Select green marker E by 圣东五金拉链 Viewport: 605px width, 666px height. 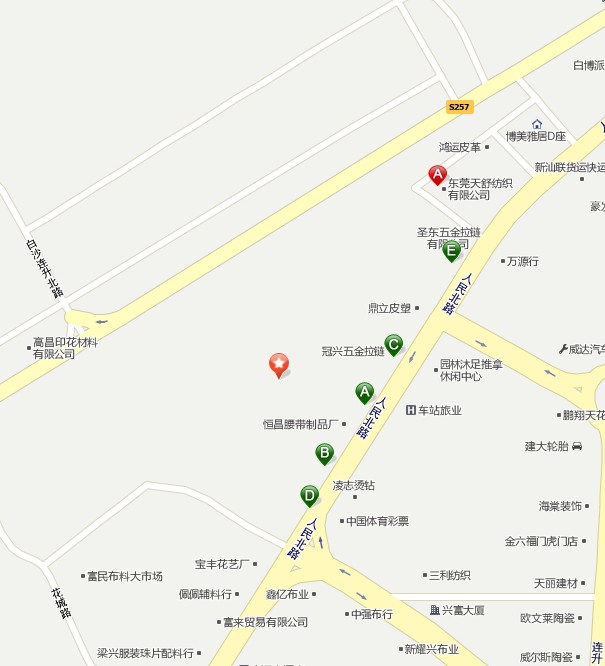(x=451, y=250)
